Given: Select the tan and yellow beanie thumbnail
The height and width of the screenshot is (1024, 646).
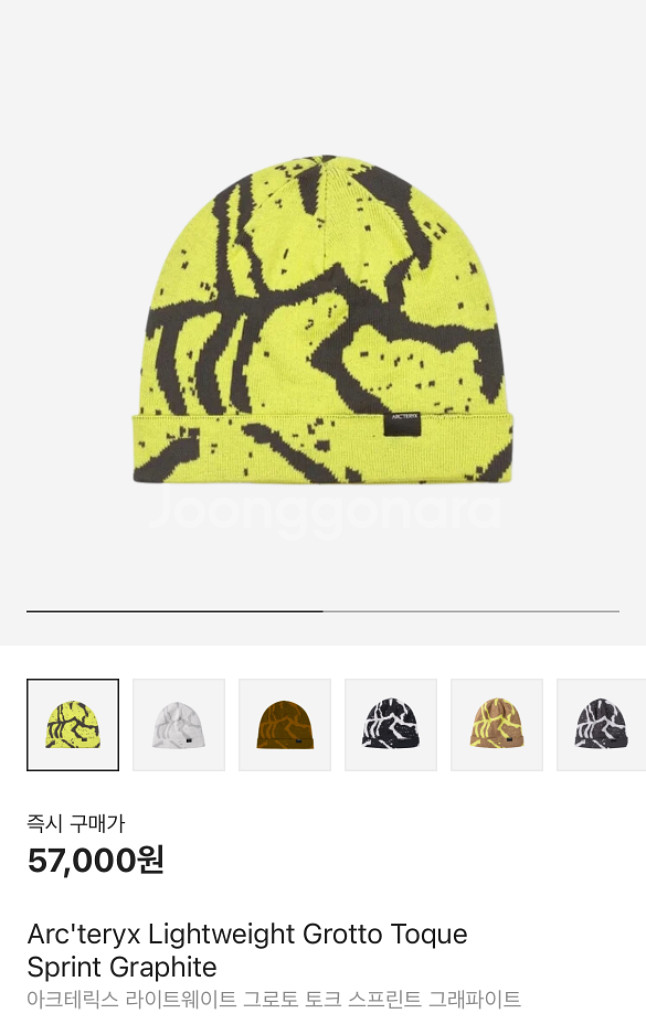Looking at the screenshot, I should click(x=497, y=725).
